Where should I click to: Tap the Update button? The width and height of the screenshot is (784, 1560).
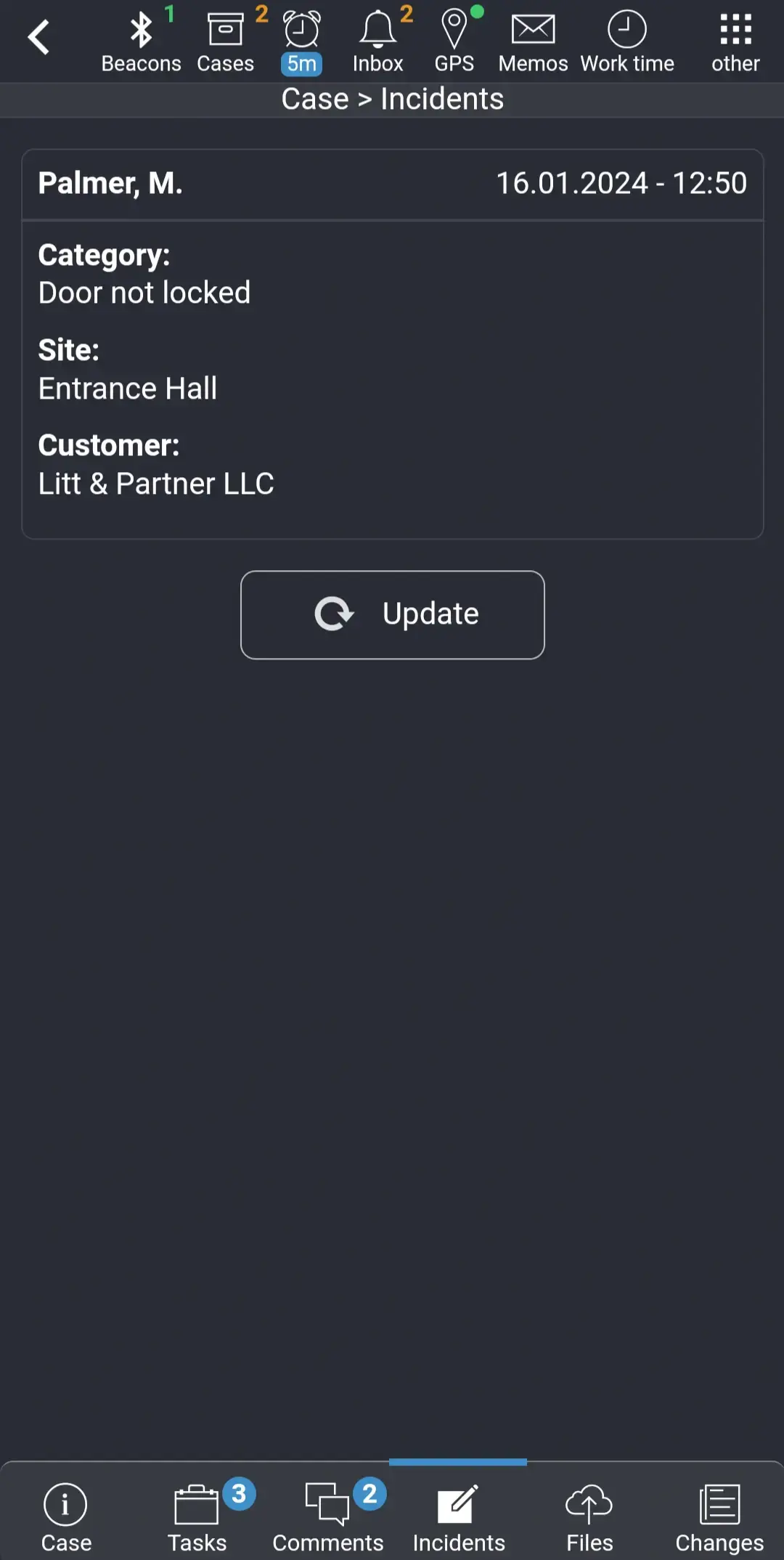tap(392, 614)
